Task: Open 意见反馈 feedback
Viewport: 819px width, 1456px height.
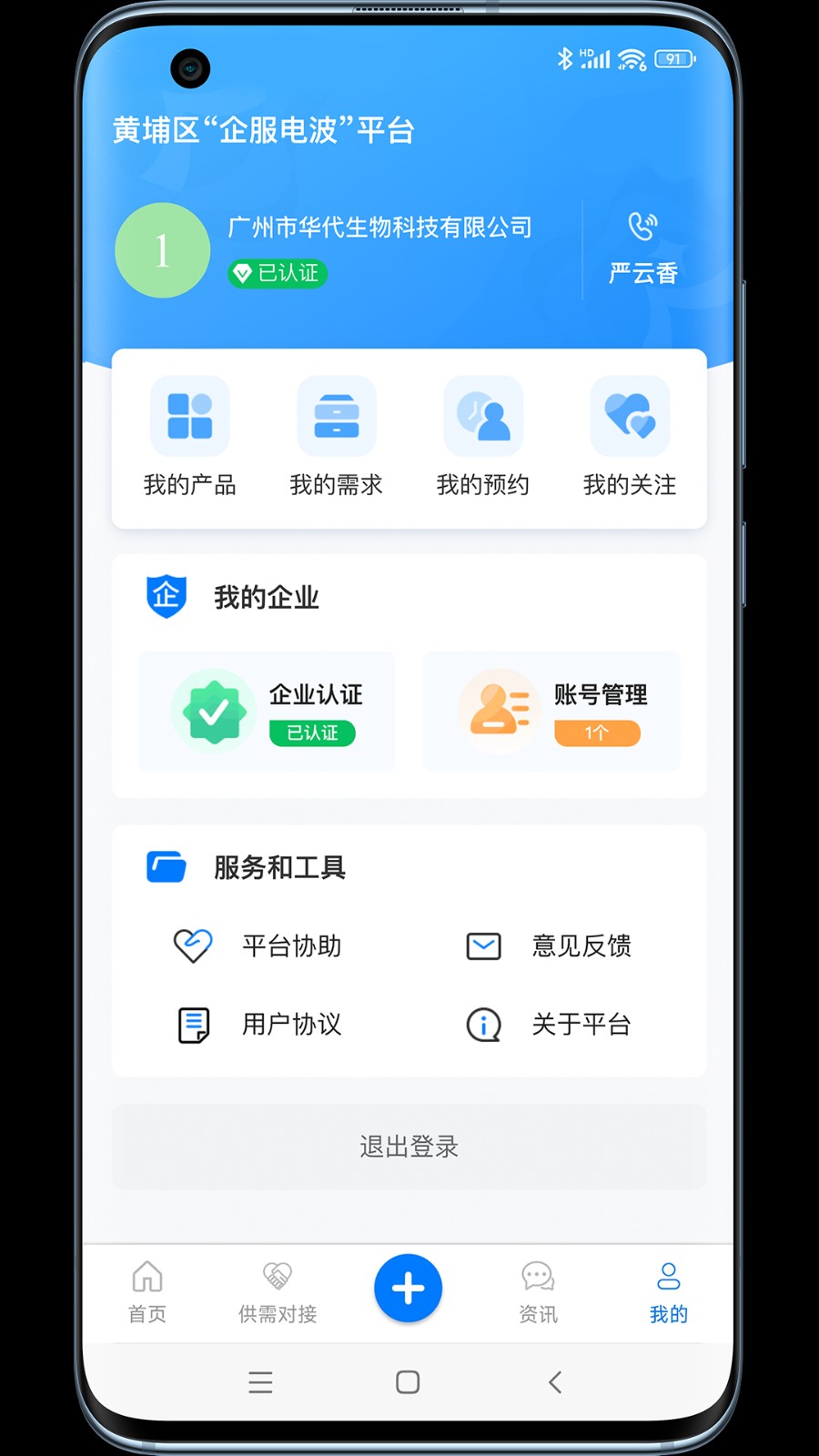Action: [x=549, y=946]
